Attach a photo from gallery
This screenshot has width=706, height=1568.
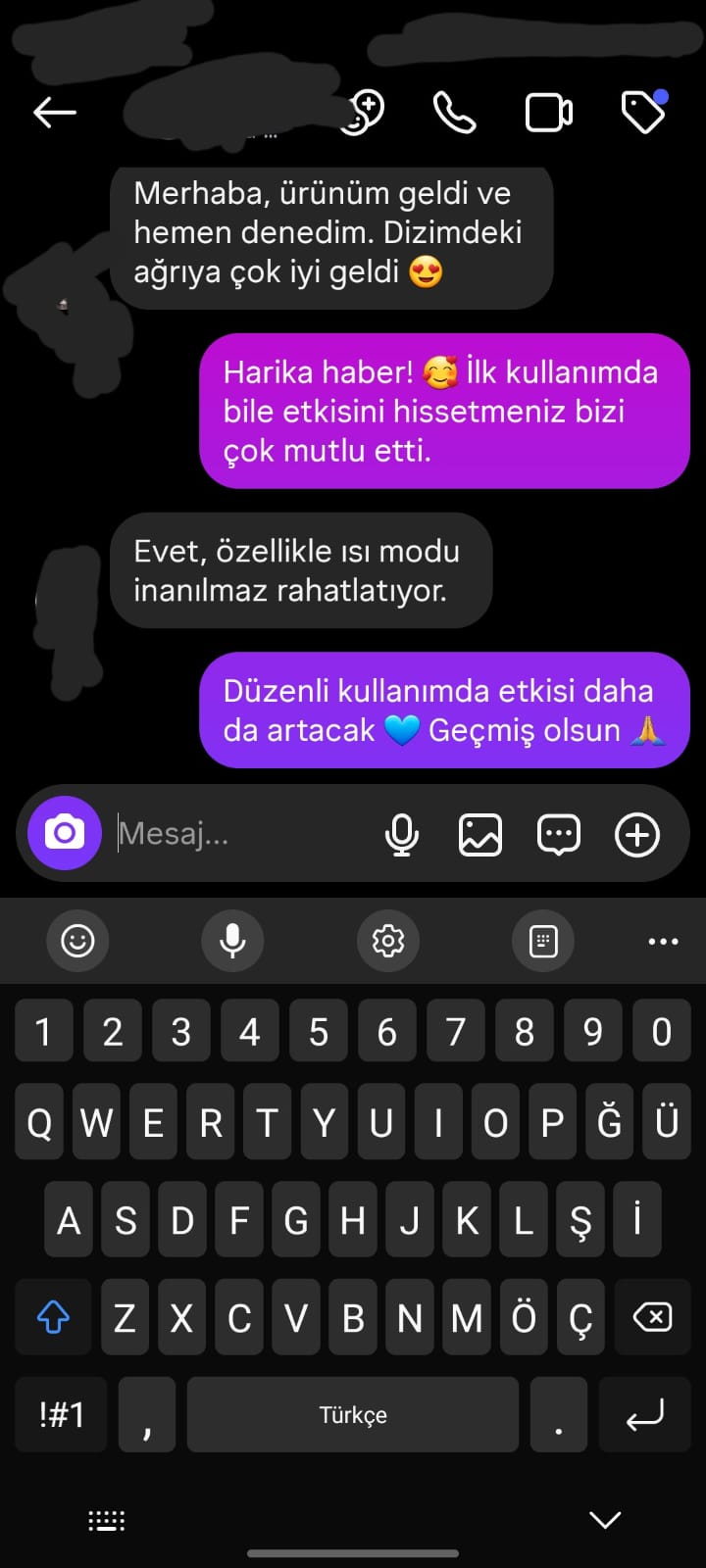coord(480,835)
